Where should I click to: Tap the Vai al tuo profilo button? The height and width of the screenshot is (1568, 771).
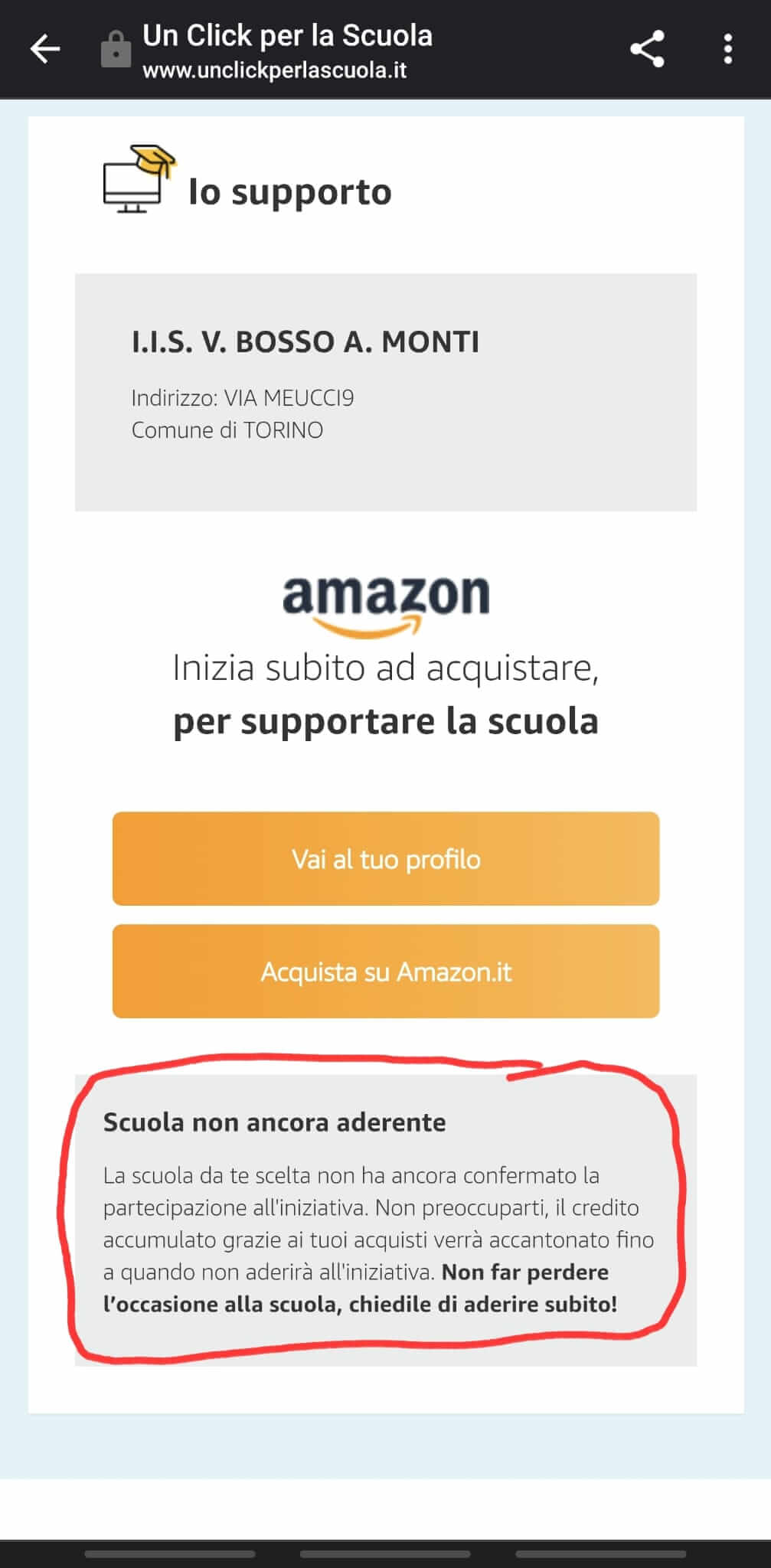(x=385, y=858)
